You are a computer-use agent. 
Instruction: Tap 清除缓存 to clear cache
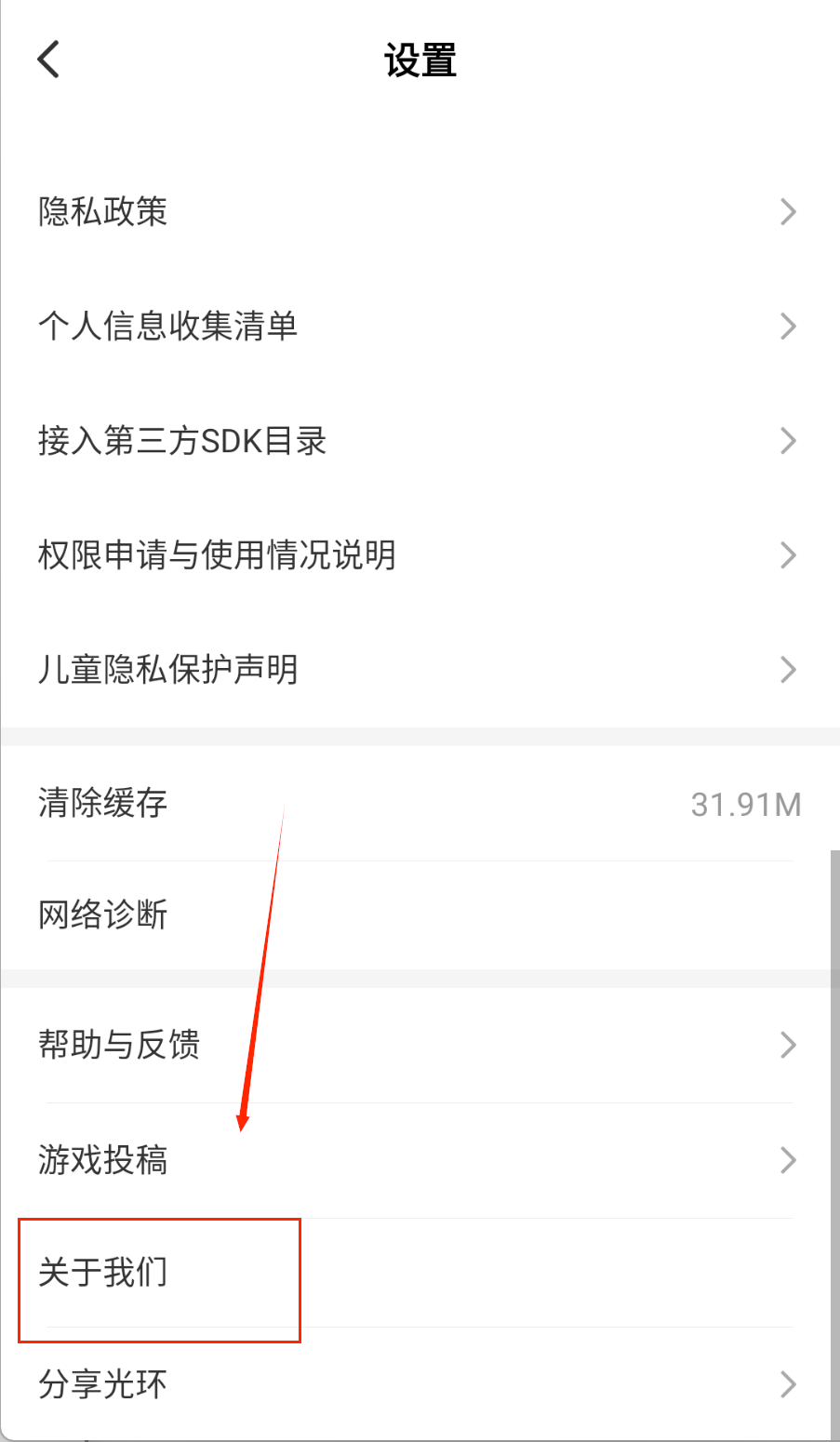419,803
